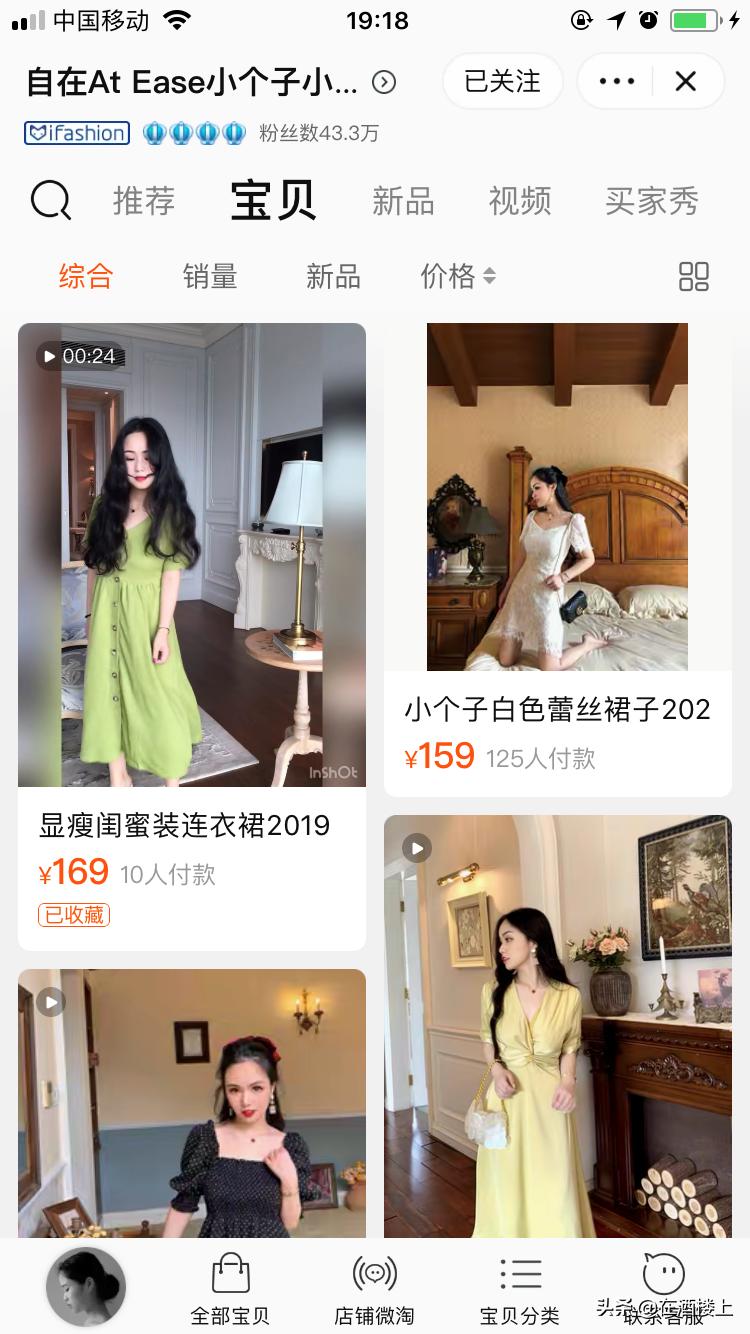Switch to the 新品 tab
This screenshot has width=750, height=1334.
403,200
